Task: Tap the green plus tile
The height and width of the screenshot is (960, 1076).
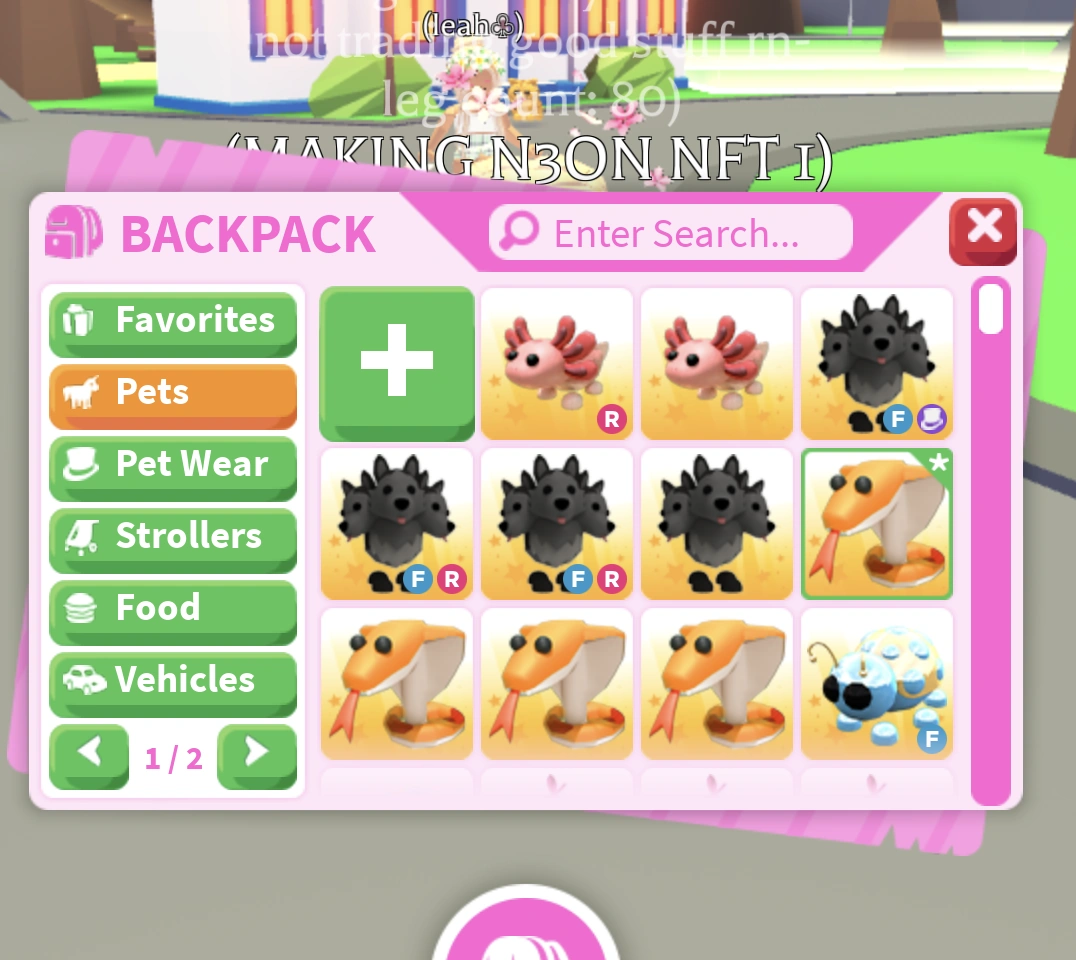Action: click(397, 364)
